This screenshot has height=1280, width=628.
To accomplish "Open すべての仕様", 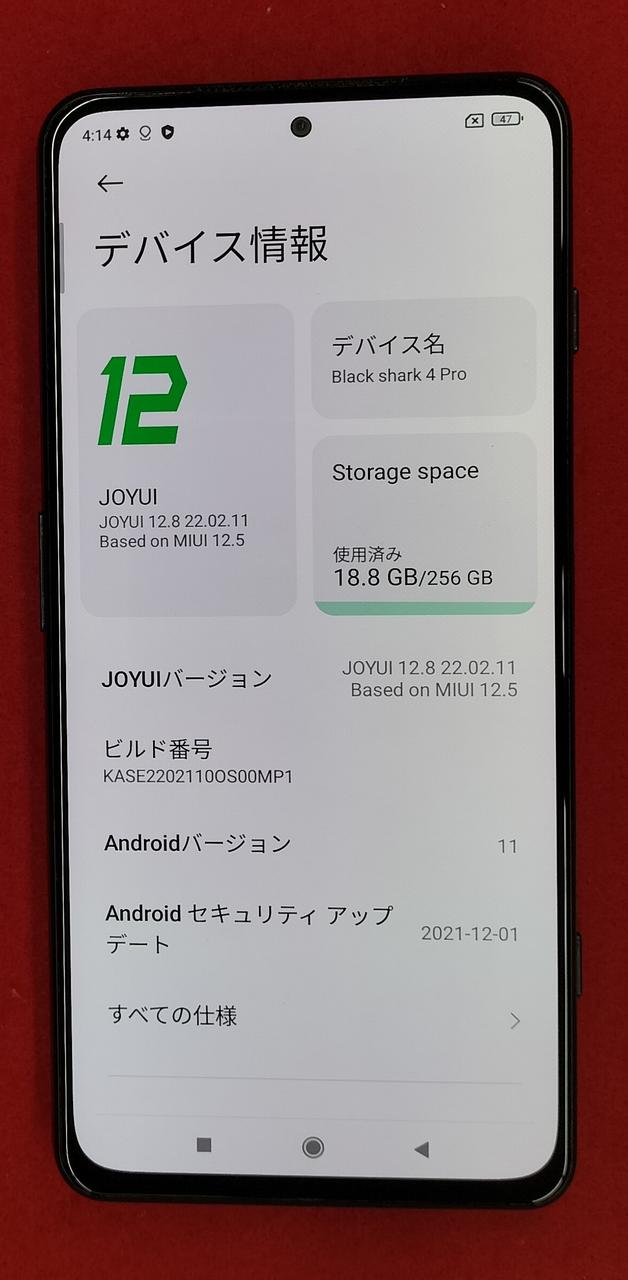I will pos(310,1018).
